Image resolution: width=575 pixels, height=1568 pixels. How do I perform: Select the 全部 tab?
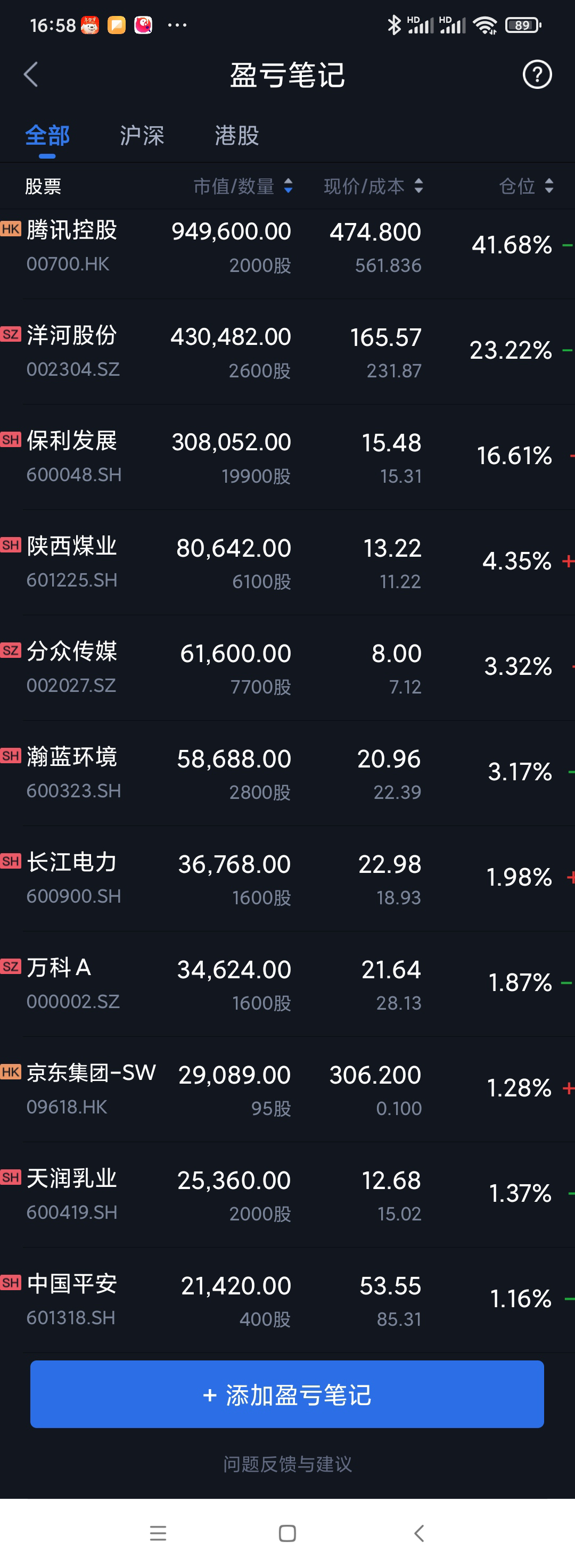(47, 135)
